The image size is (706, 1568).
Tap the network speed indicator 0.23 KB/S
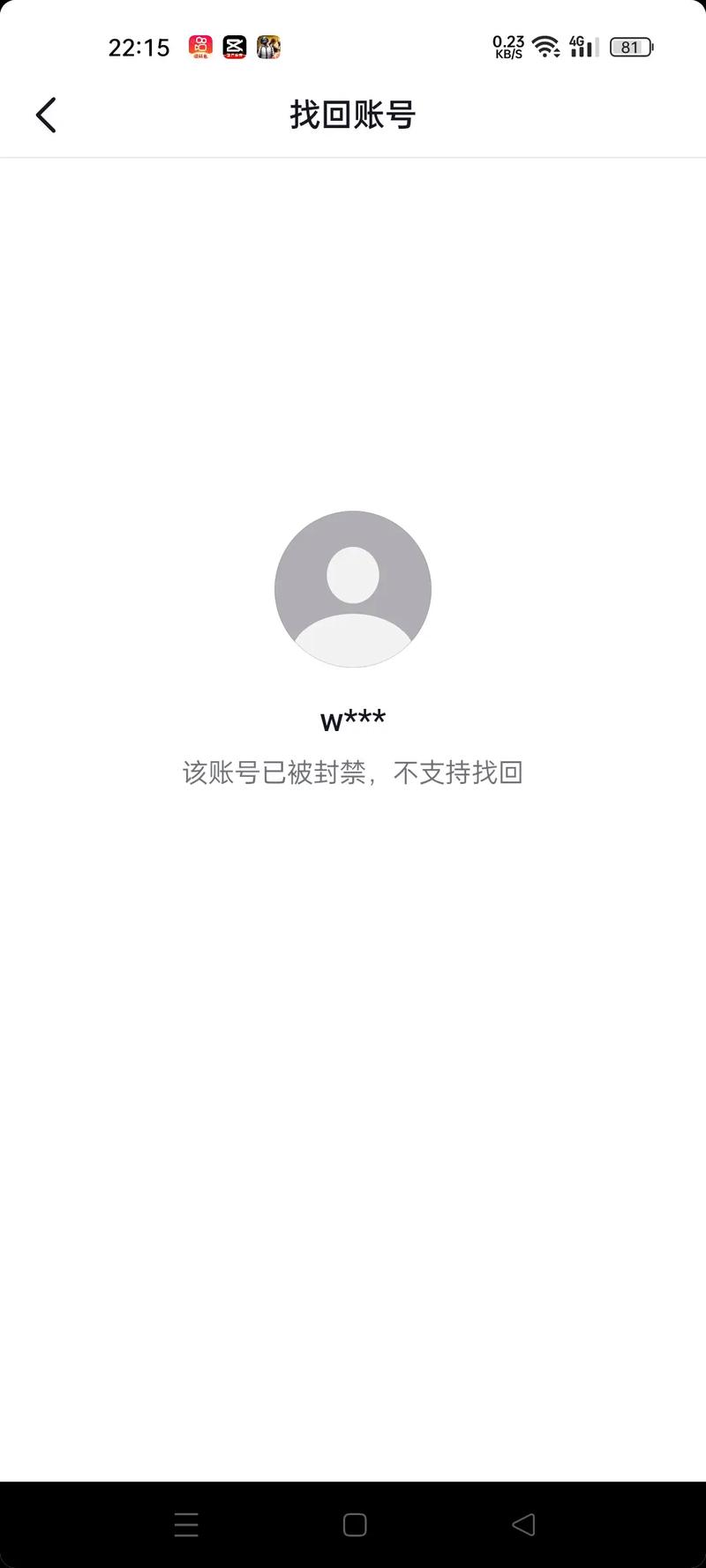pos(508,49)
